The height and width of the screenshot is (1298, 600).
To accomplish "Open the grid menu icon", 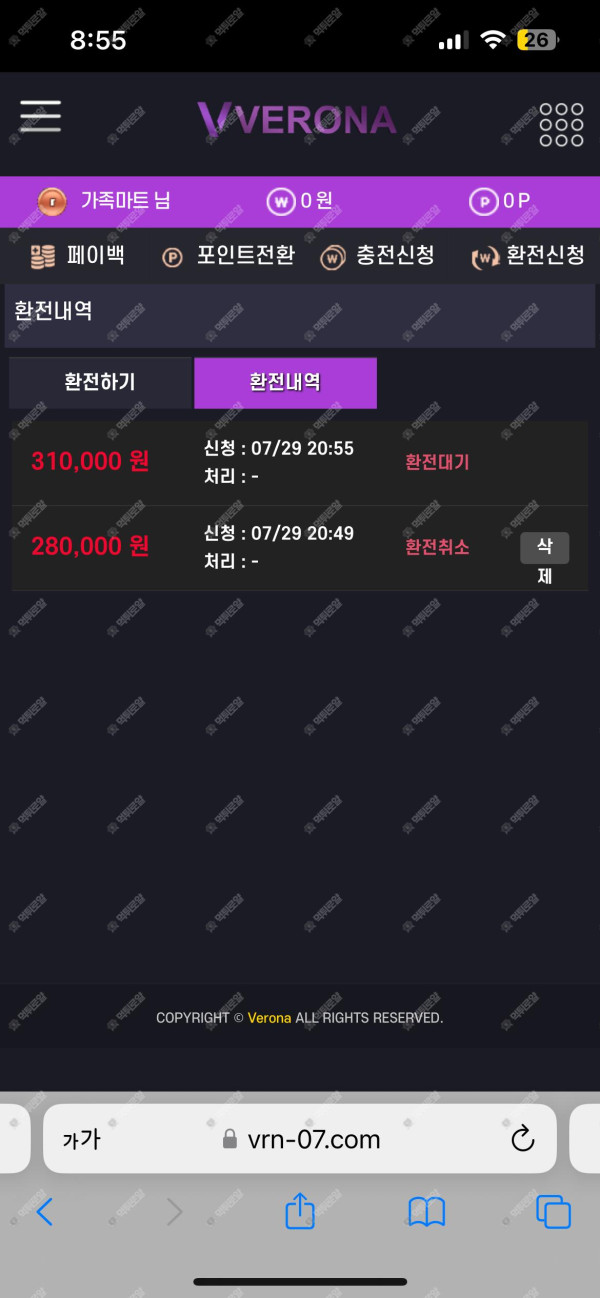I will pos(560,124).
